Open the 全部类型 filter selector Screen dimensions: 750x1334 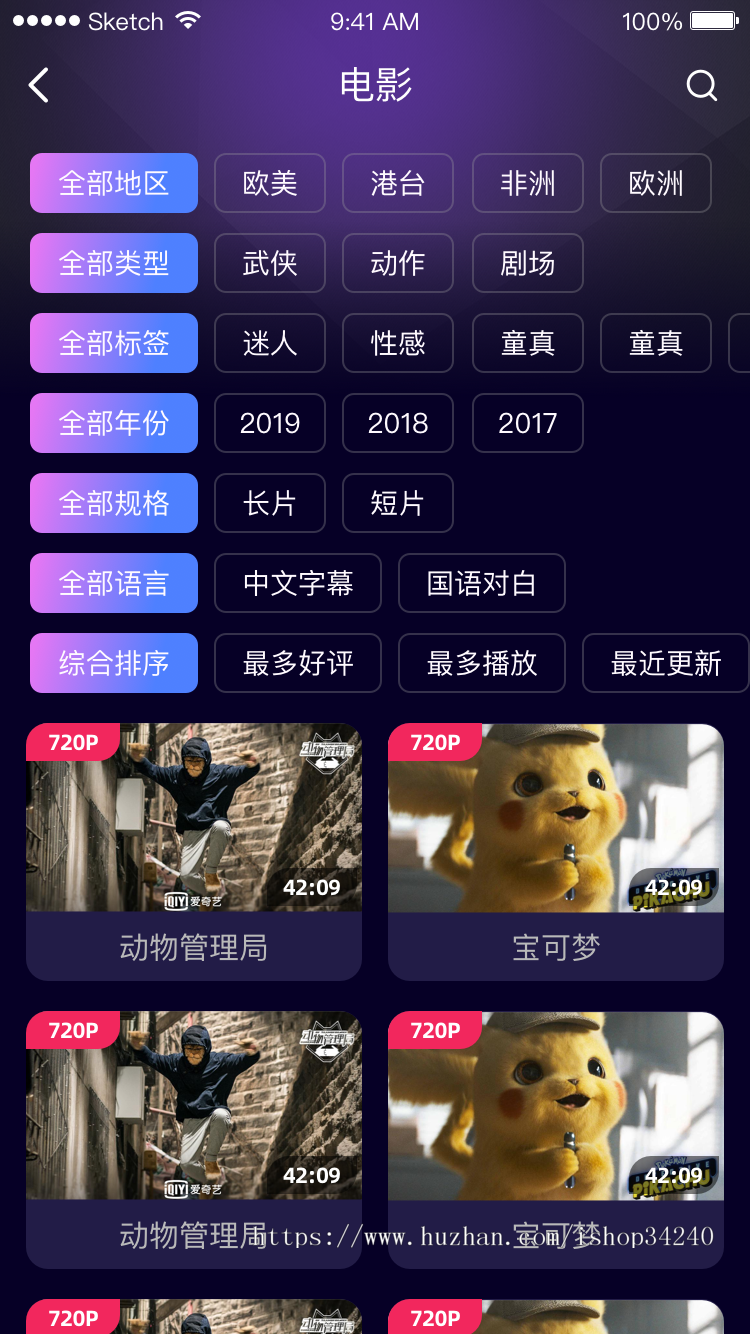click(113, 263)
